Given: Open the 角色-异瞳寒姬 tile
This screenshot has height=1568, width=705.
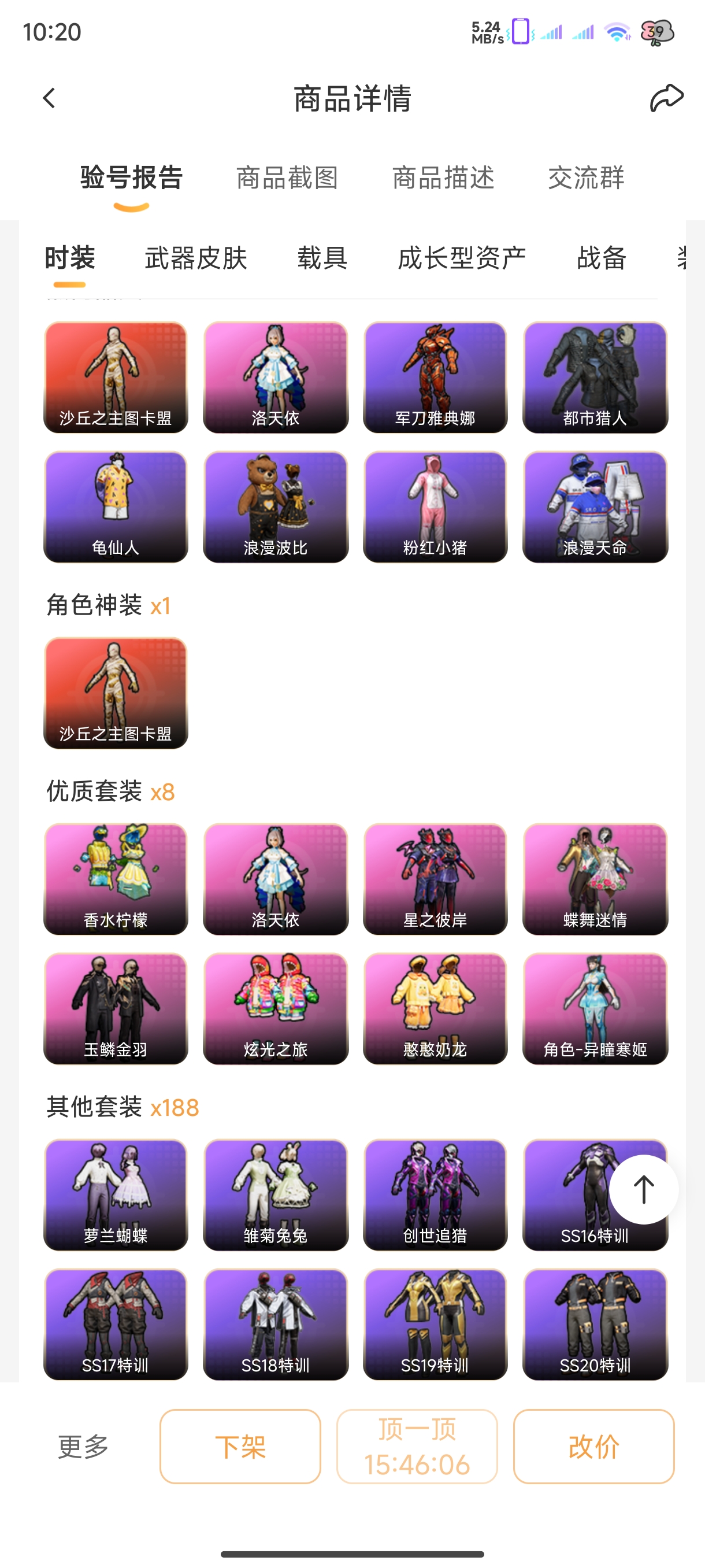Looking at the screenshot, I should (595, 1008).
